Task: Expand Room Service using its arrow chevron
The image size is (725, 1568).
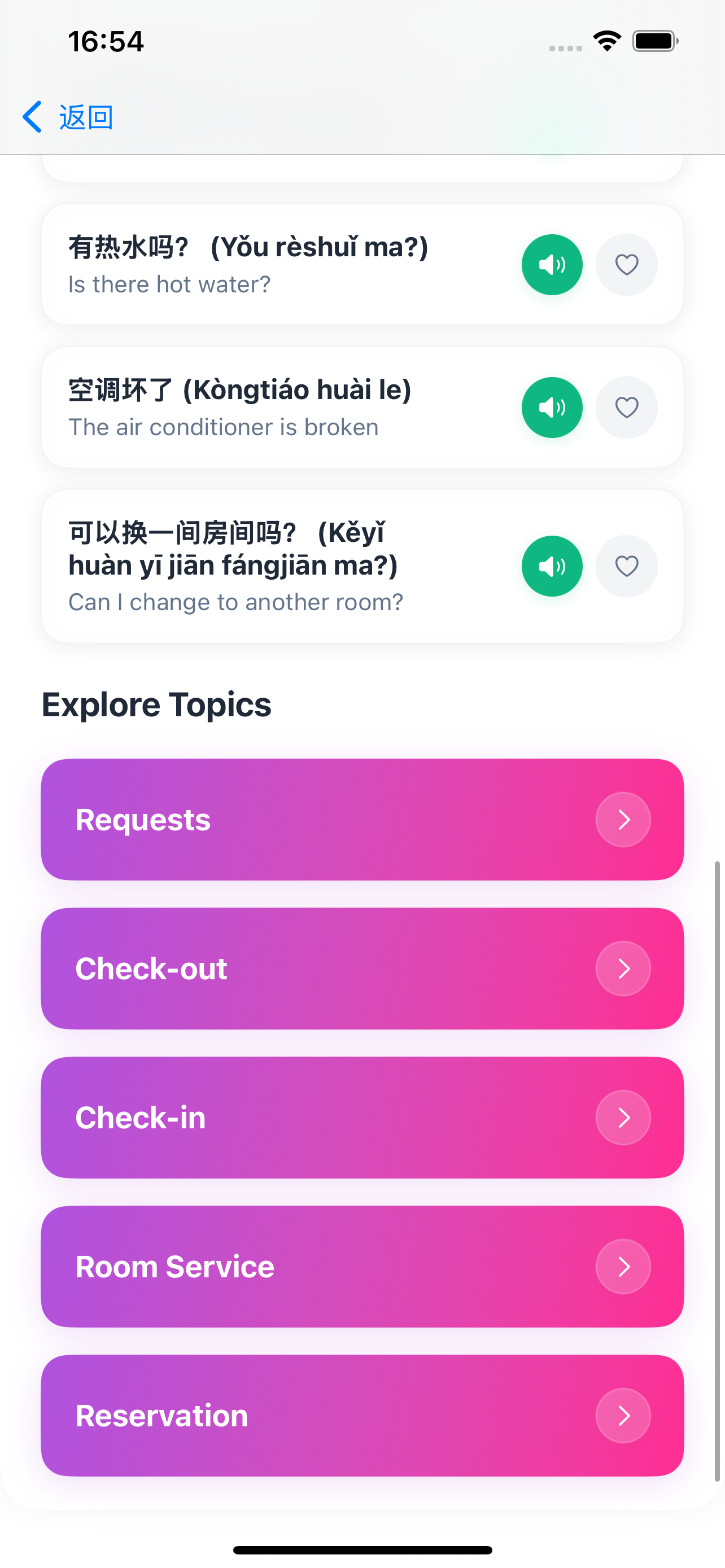Action: 623,1266
